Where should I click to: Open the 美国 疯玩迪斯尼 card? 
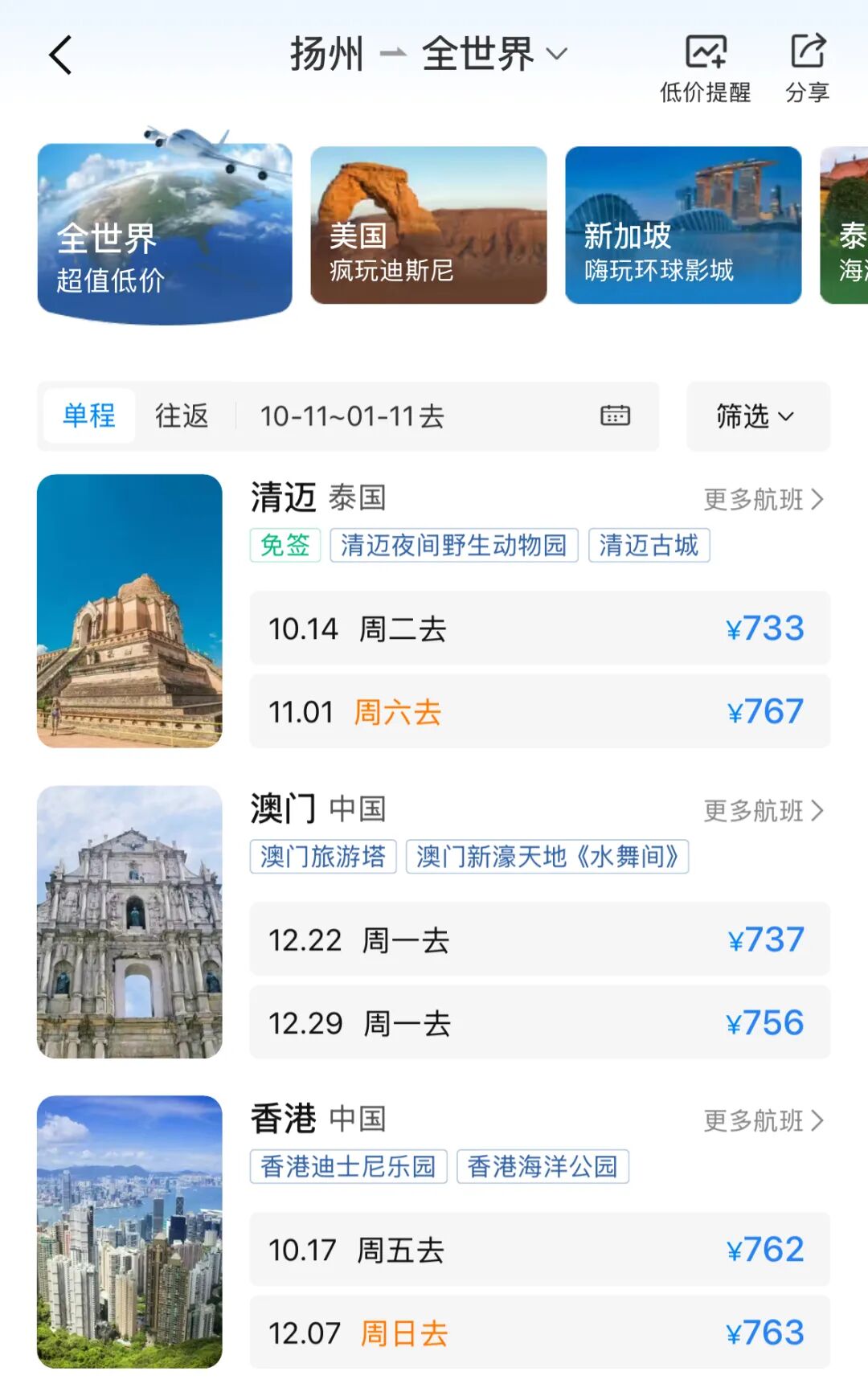(x=428, y=226)
